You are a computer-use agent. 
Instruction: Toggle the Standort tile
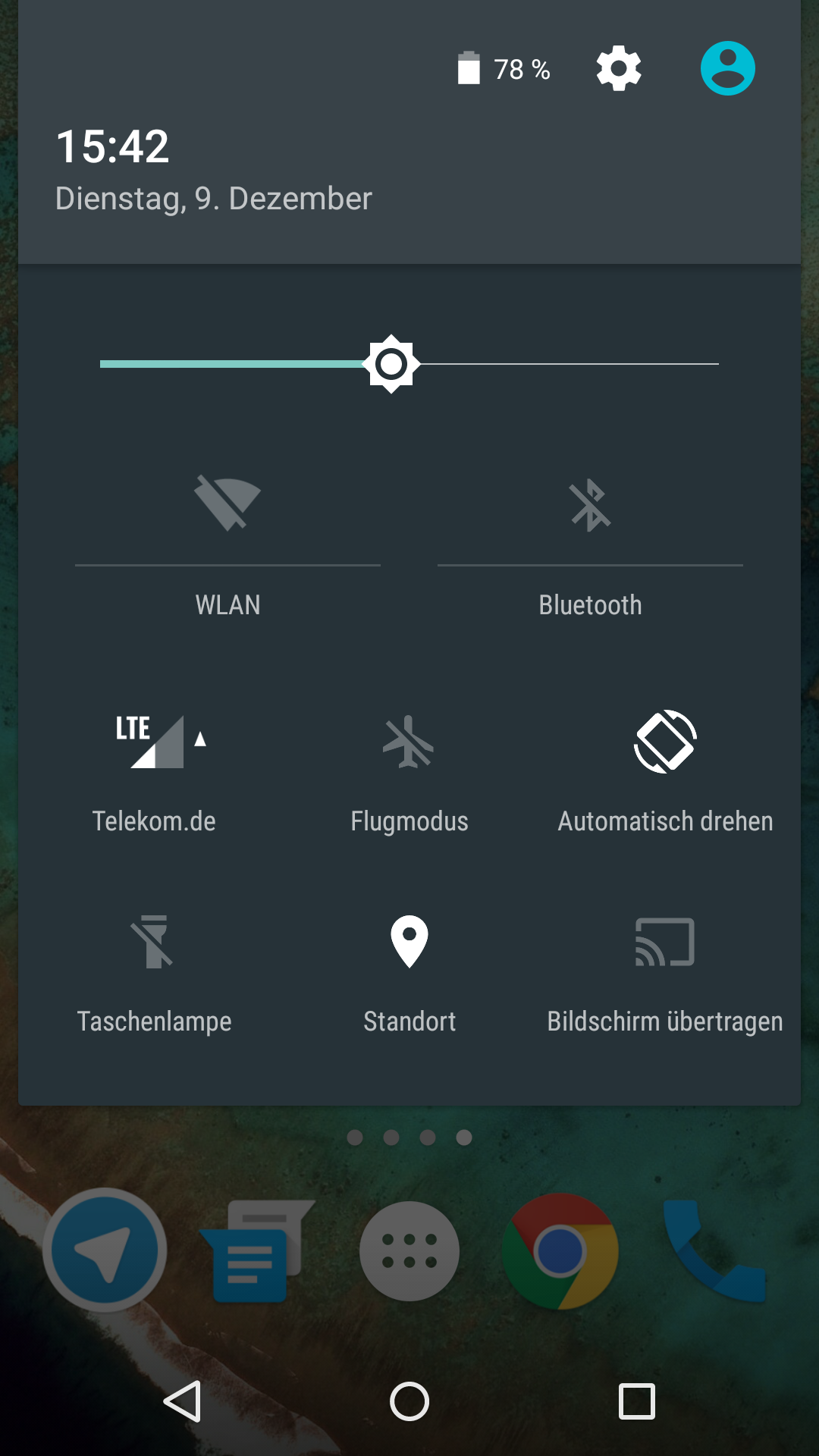click(x=409, y=974)
